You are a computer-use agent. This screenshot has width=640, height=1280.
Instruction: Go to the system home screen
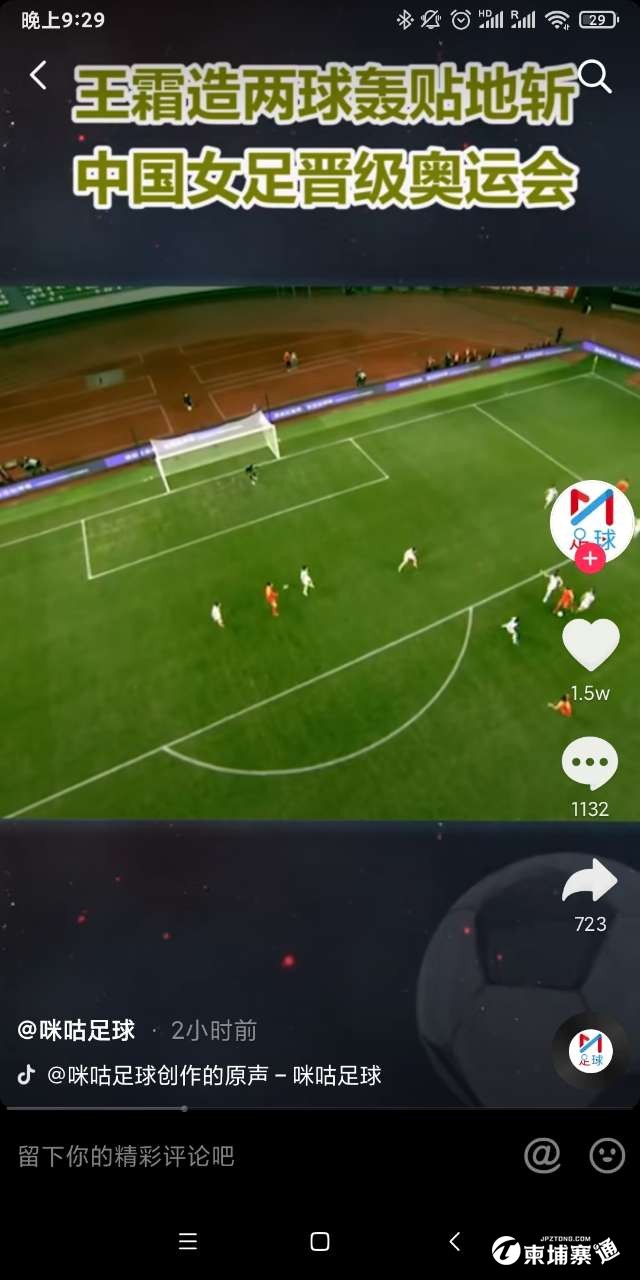320,1241
